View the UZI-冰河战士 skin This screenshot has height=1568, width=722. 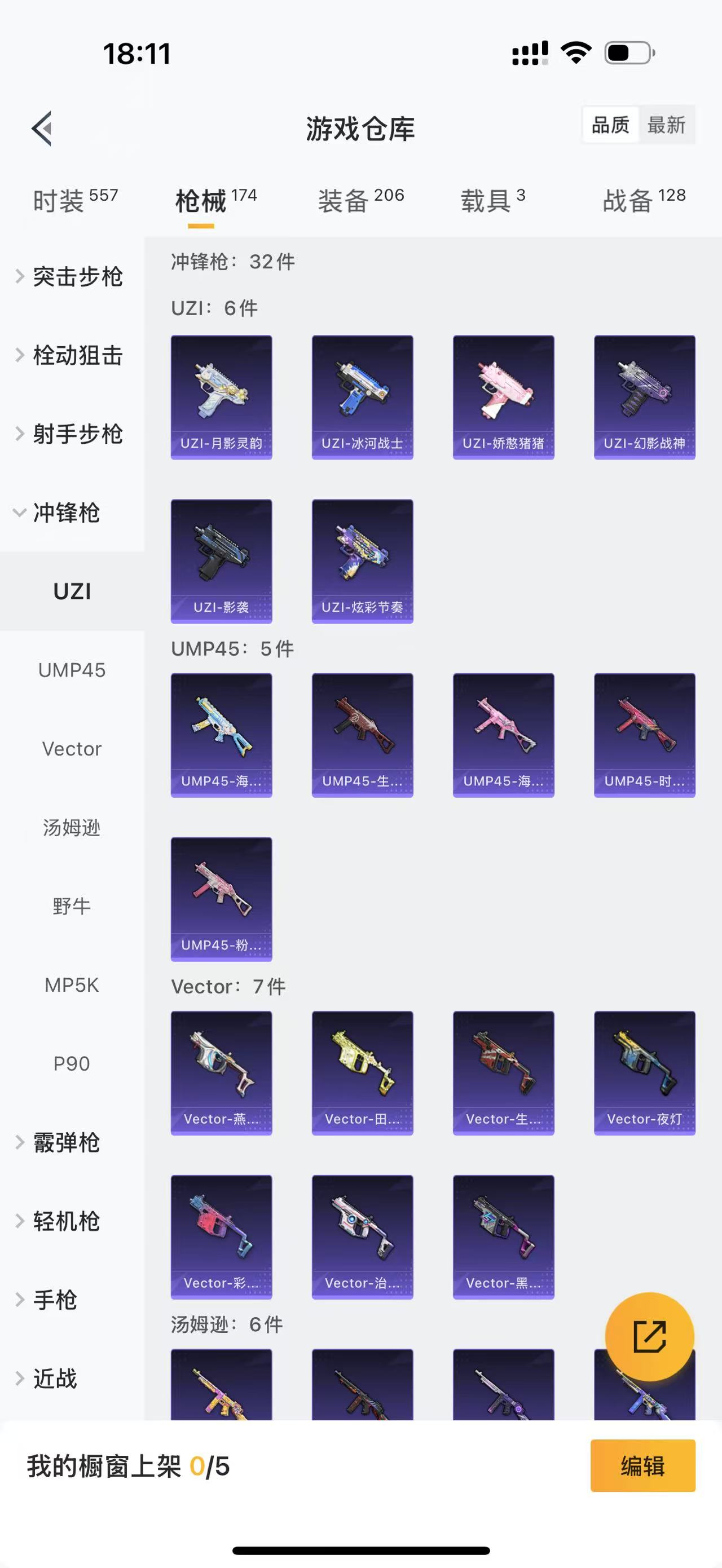click(x=362, y=396)
